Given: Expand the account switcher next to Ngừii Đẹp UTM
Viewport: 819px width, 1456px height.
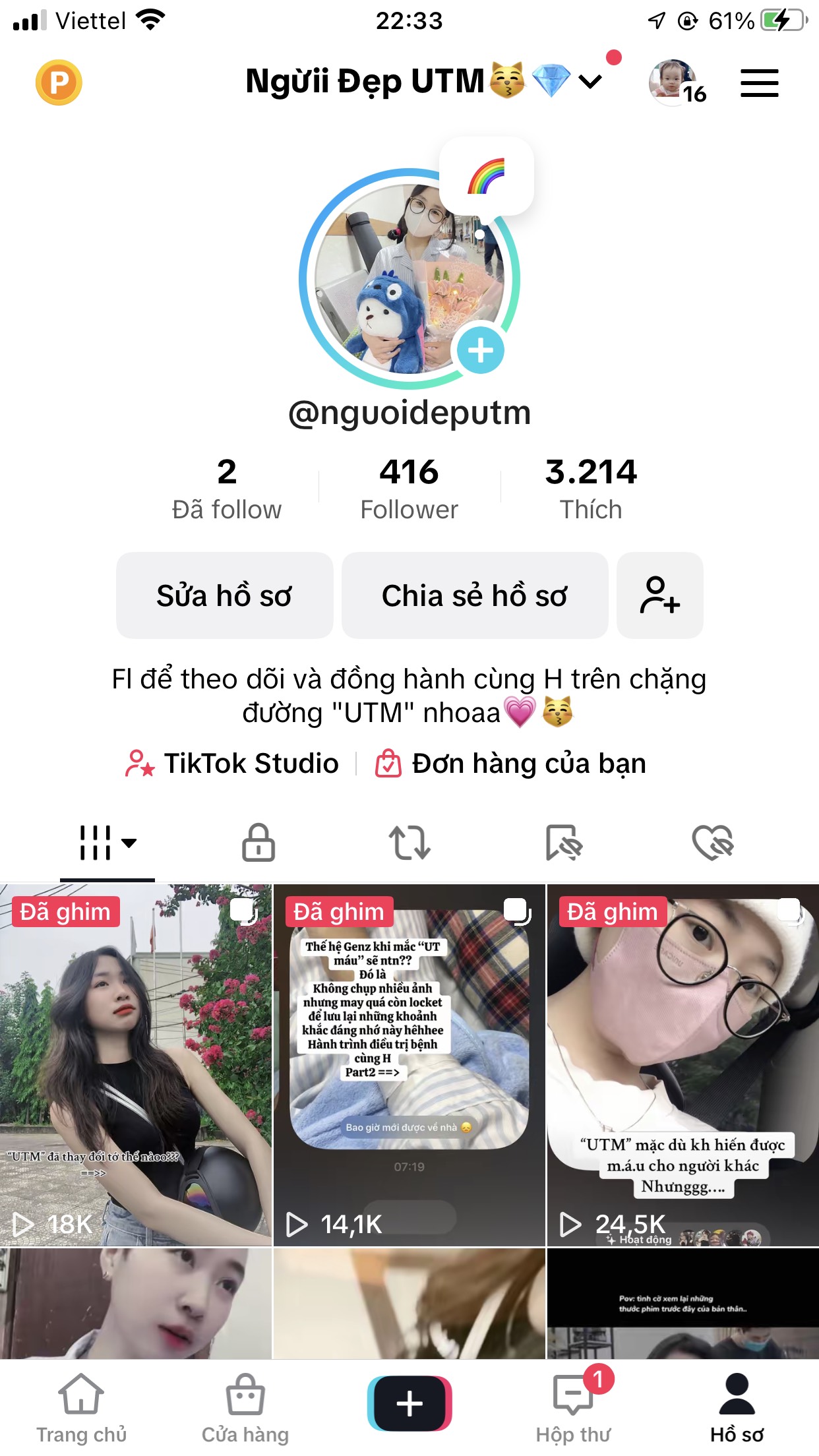Looking at the screenshot, I should [590, 82].
